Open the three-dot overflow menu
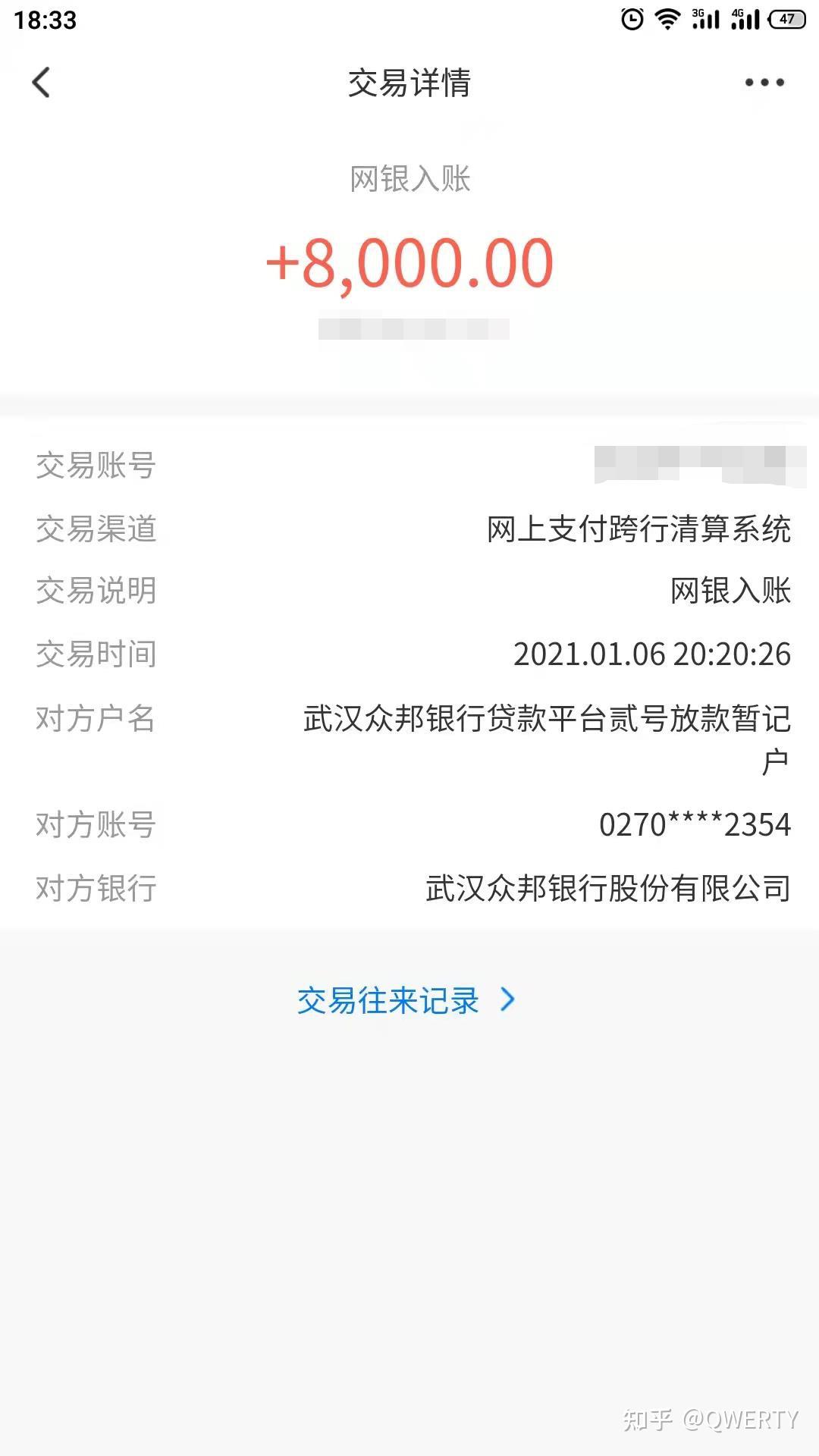819x1456 pixels. pyautogui.click(x=764, y=83)
